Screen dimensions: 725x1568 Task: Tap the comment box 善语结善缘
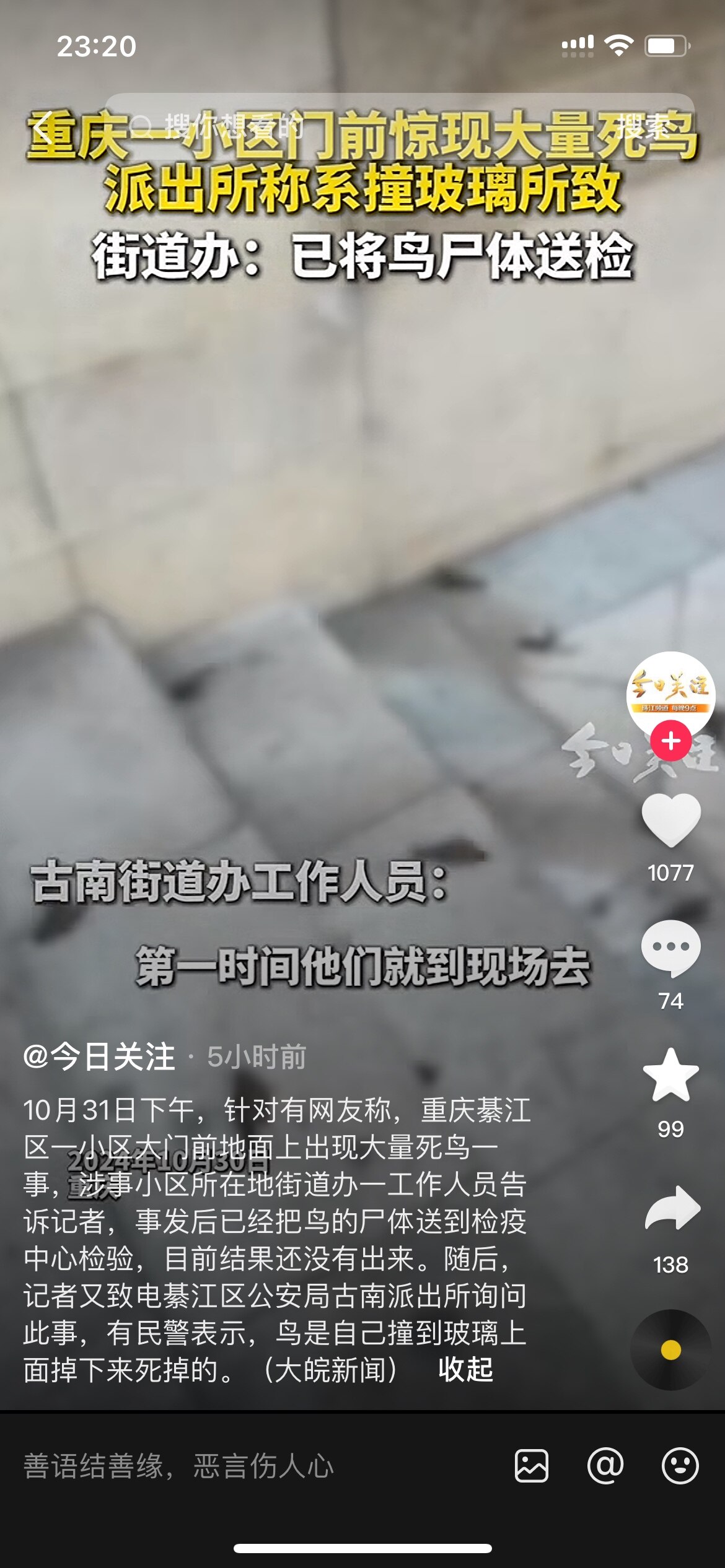pos(248,1466)
